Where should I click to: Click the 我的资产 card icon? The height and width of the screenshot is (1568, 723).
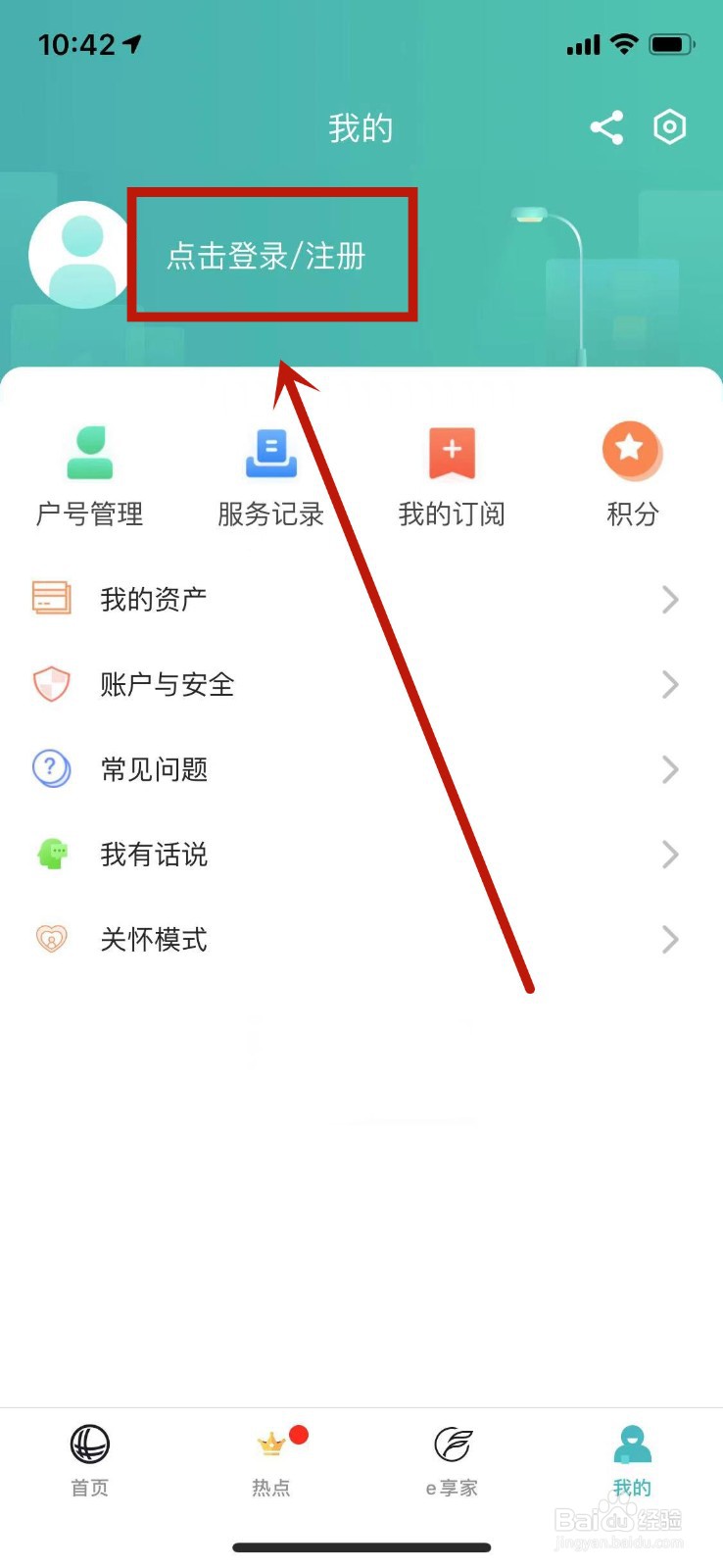point(51,598)
